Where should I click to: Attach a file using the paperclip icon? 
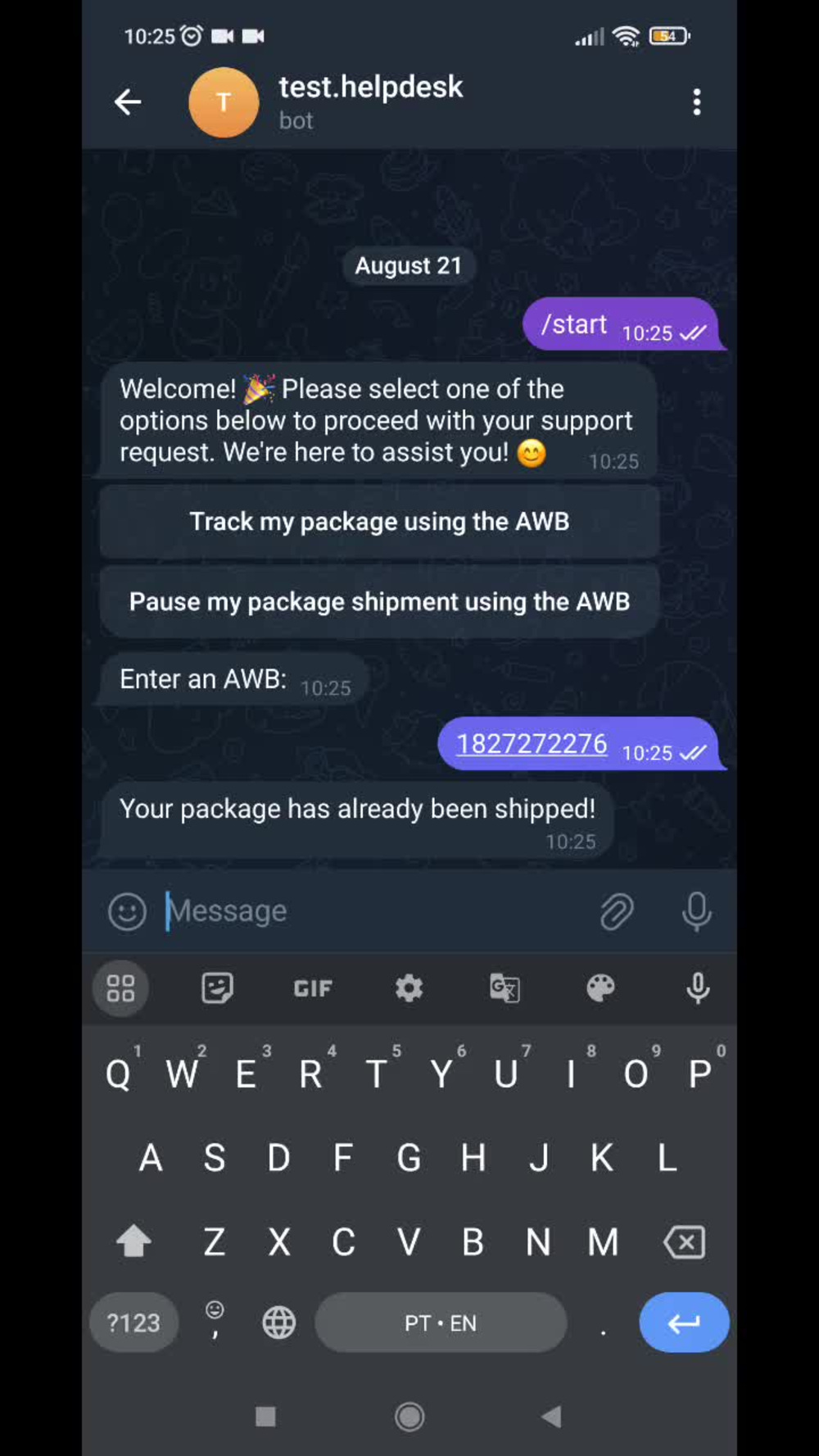point(618,911)
